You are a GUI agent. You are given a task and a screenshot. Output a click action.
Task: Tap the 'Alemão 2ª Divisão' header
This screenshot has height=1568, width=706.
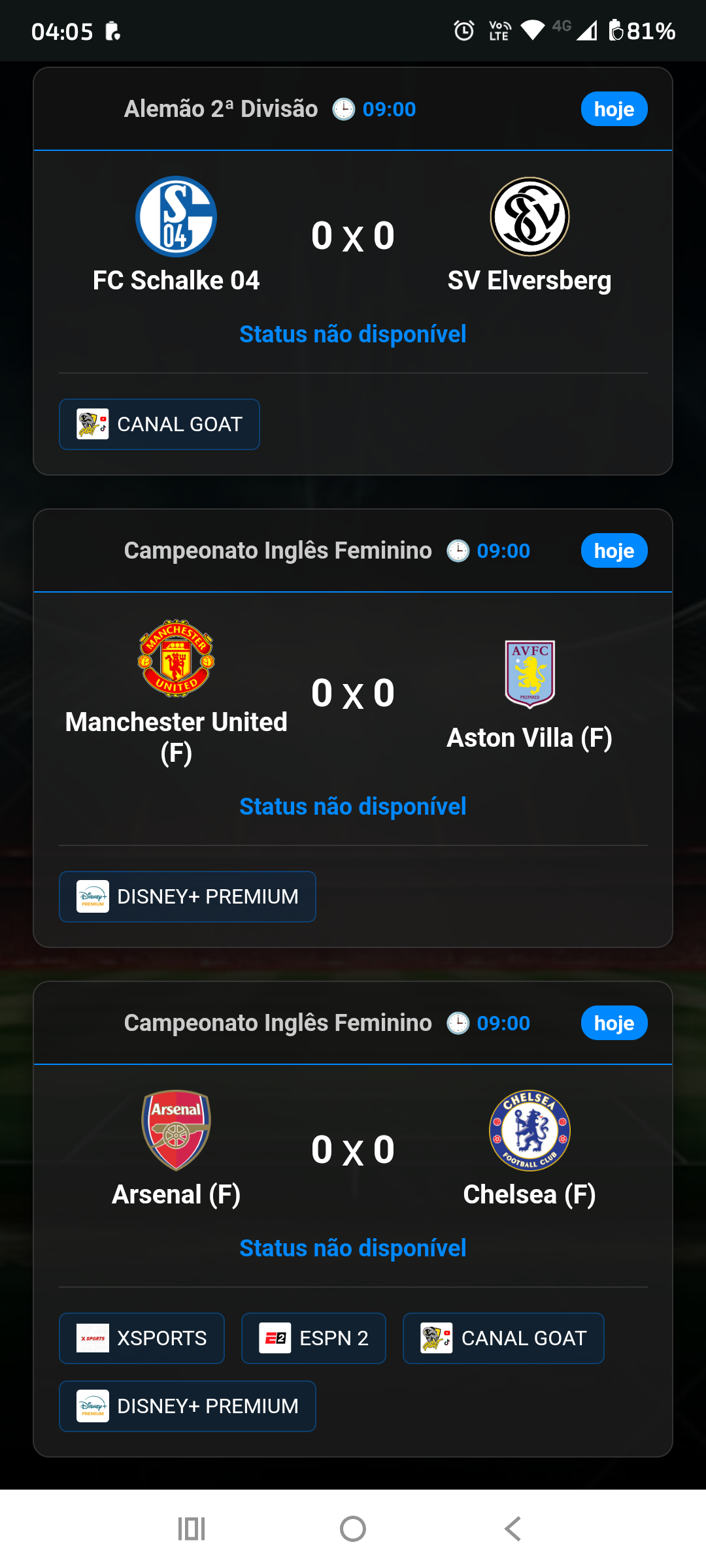click(x=220, y=108)
